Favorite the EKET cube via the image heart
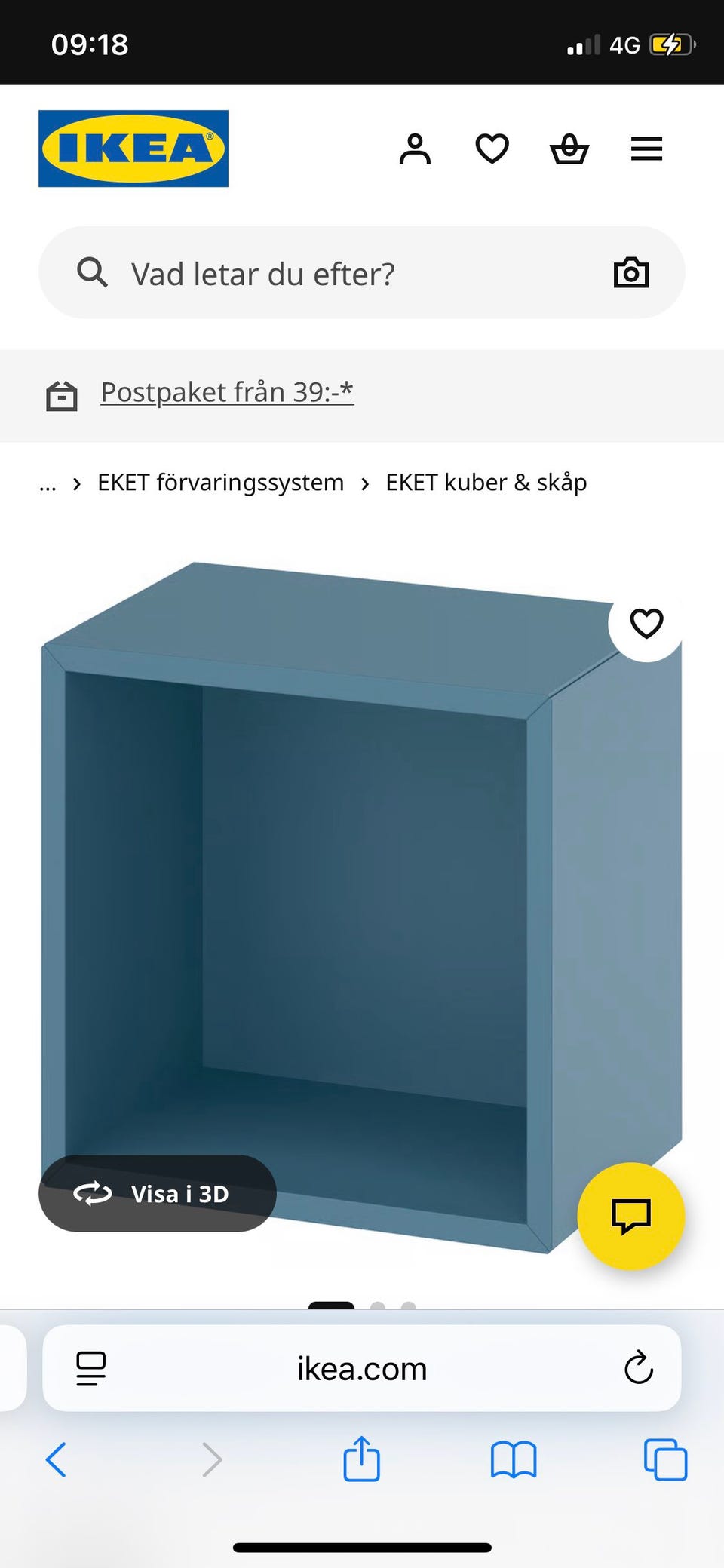This screenshot has width=724, height=1568. [646, 623]
